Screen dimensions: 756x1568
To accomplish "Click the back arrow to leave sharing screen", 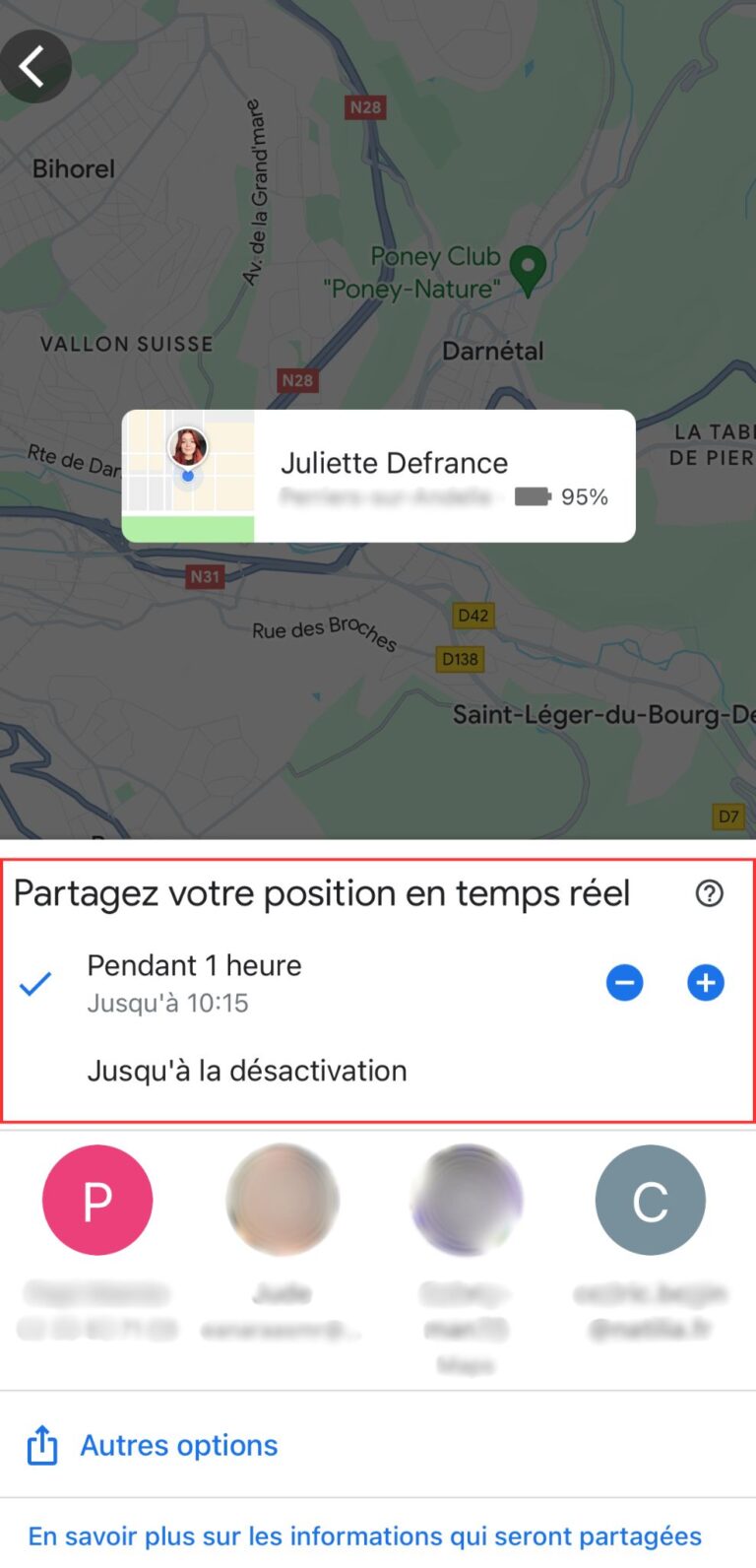I will point(35,66).
